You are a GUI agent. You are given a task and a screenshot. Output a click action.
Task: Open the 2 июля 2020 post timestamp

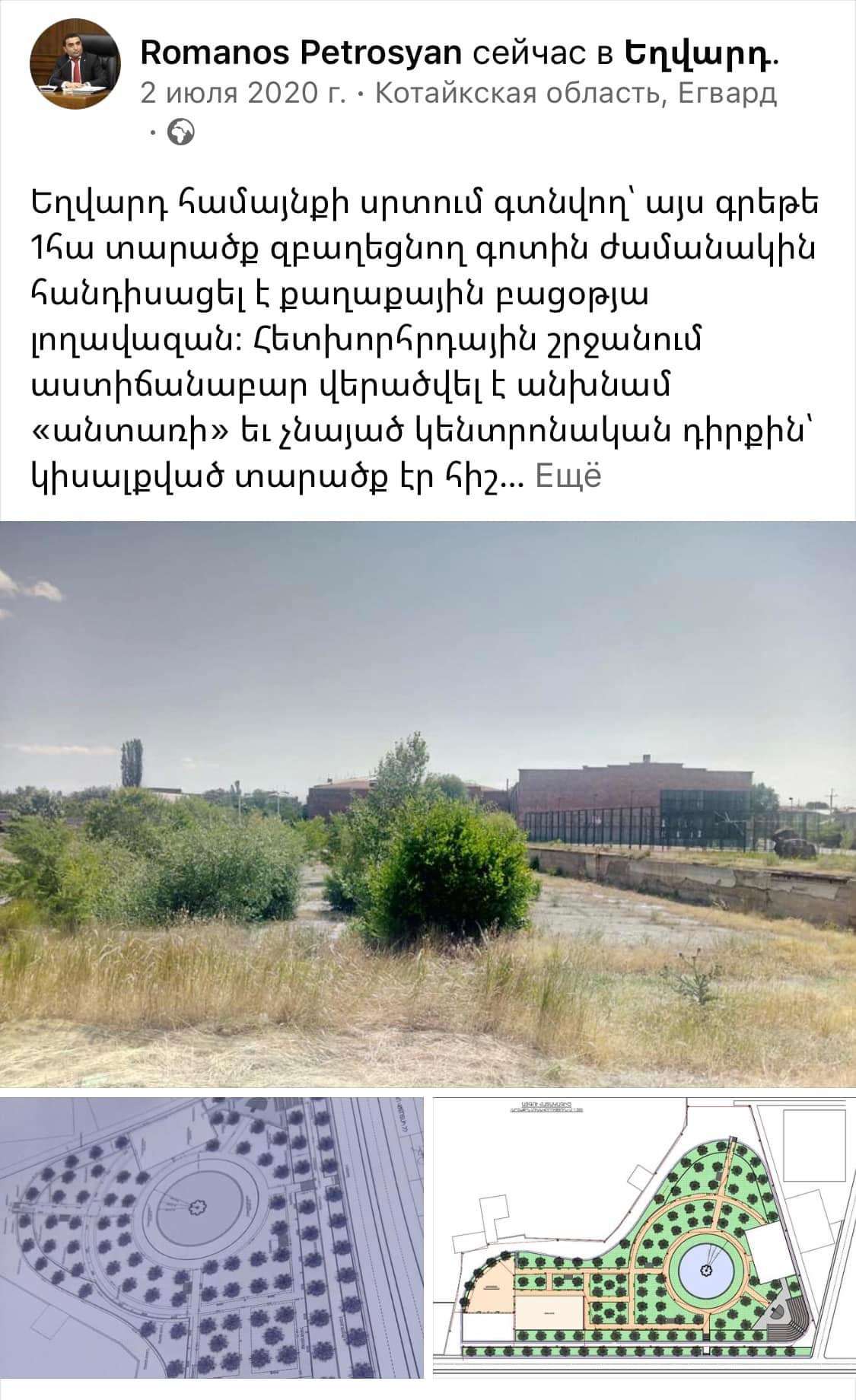tap(242, 93)
